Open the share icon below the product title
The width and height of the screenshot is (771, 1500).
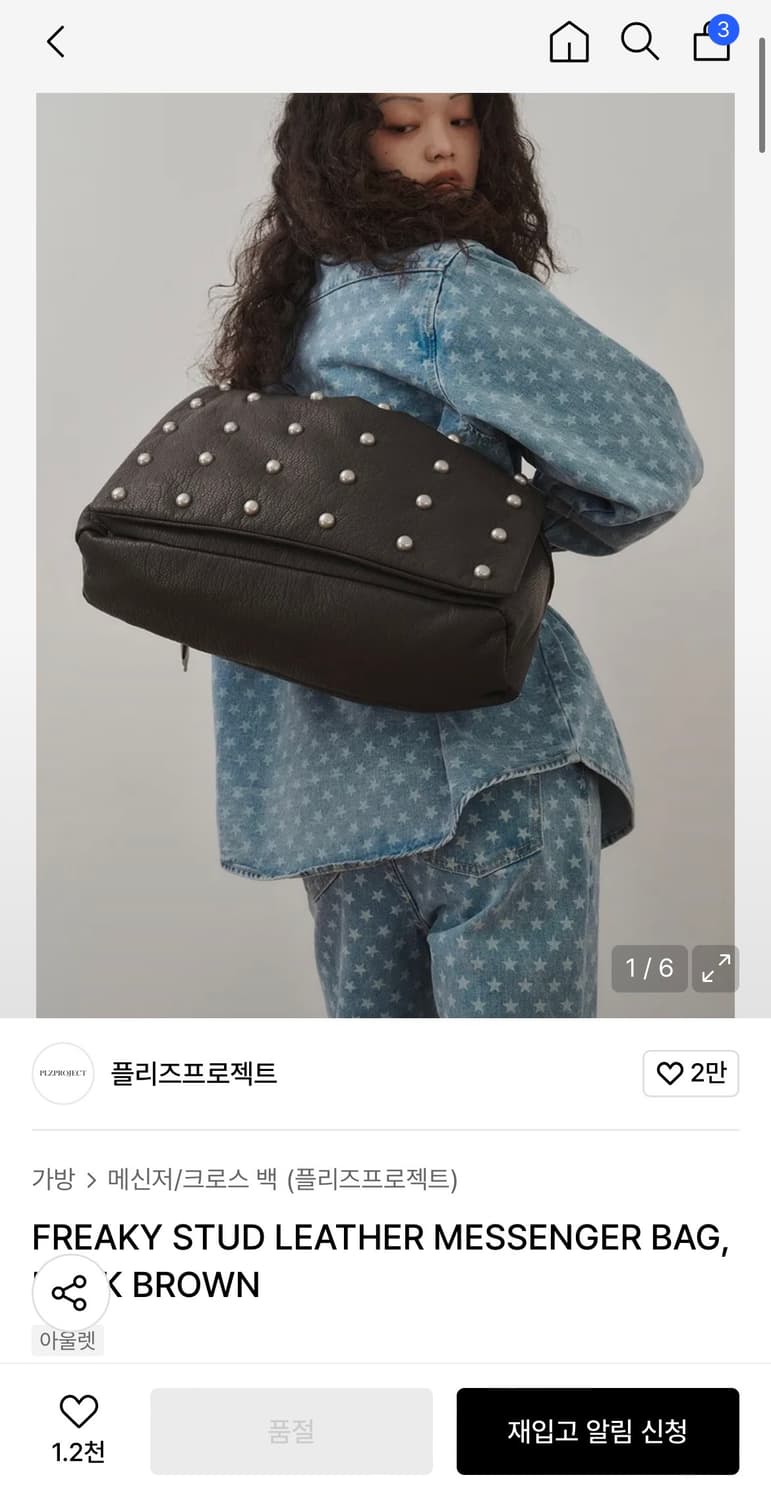pos(70,1291)
